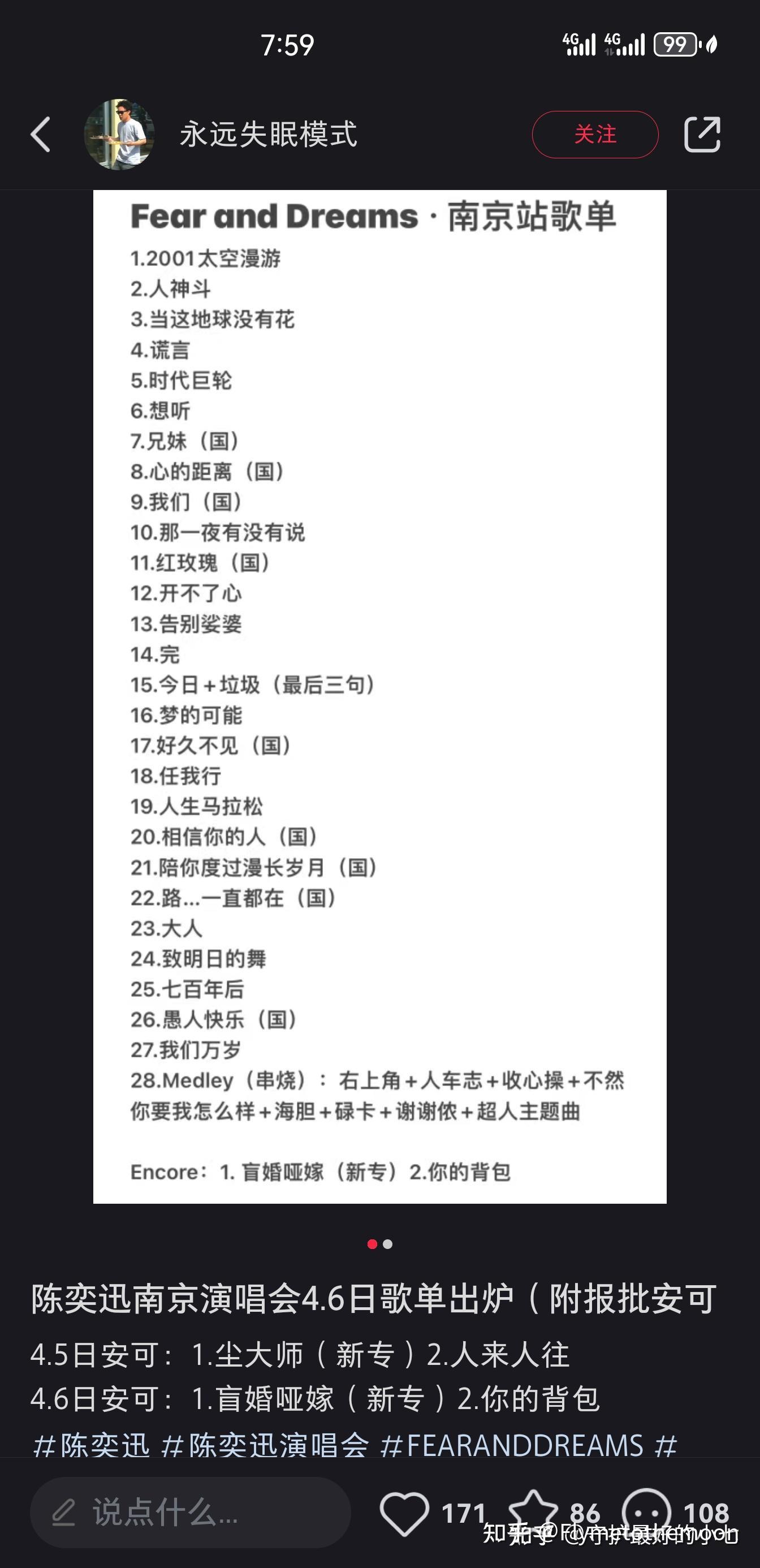Open 永远失眠模式 profile avatar

coord(119,135)
